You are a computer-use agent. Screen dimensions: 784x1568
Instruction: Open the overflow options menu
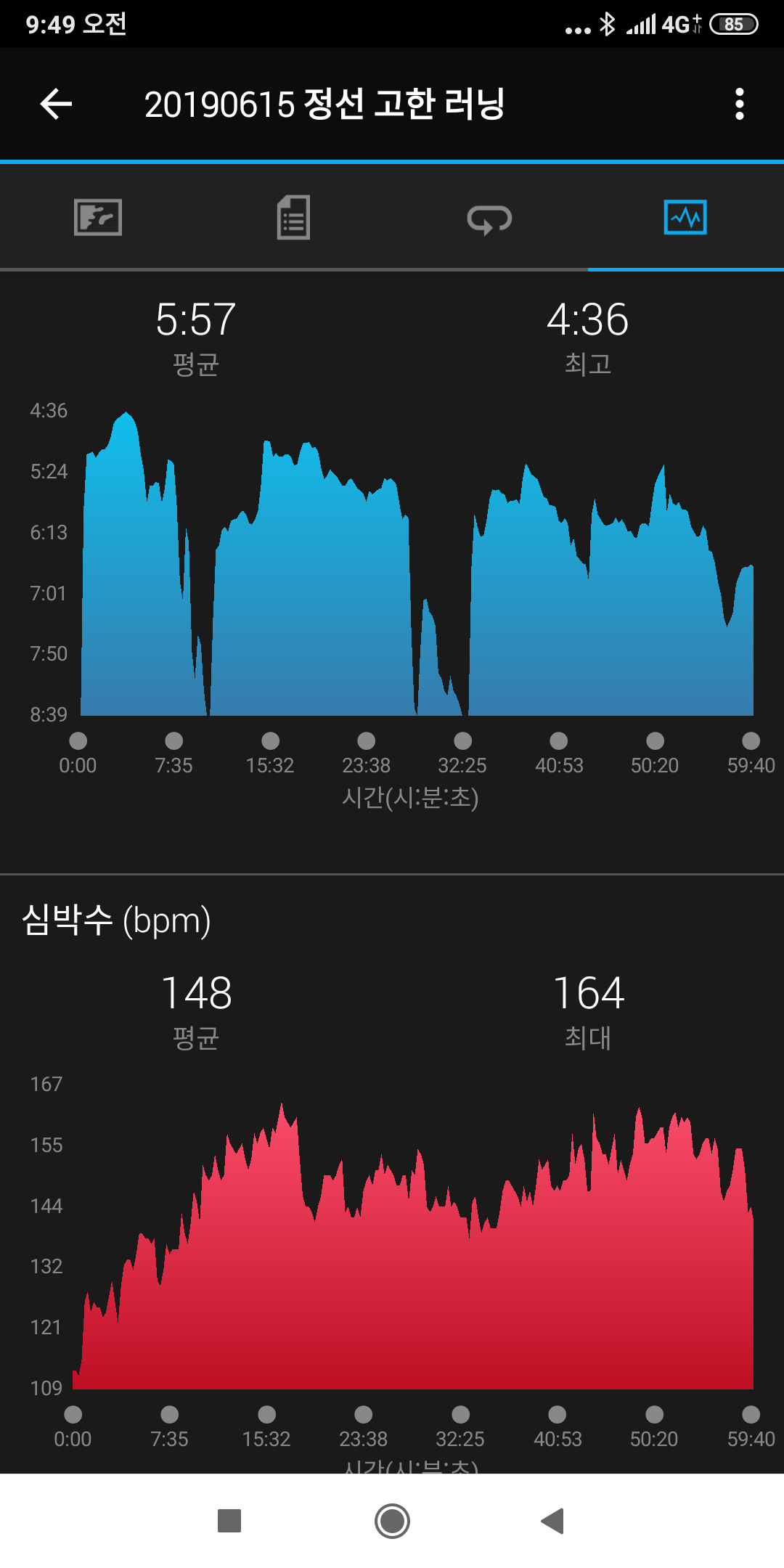click(x=739, y=105)
